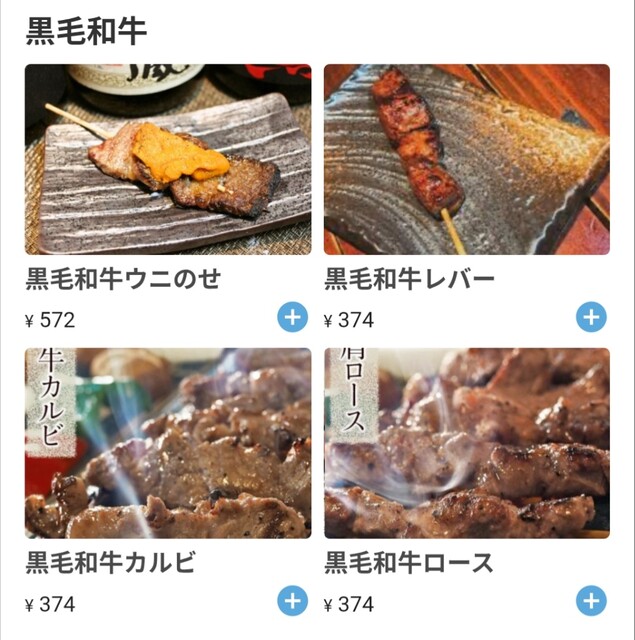Add 黒毛和牛ロース to the order
The width and height of the screenshot is (635, 640).
(x=591, y=601)
